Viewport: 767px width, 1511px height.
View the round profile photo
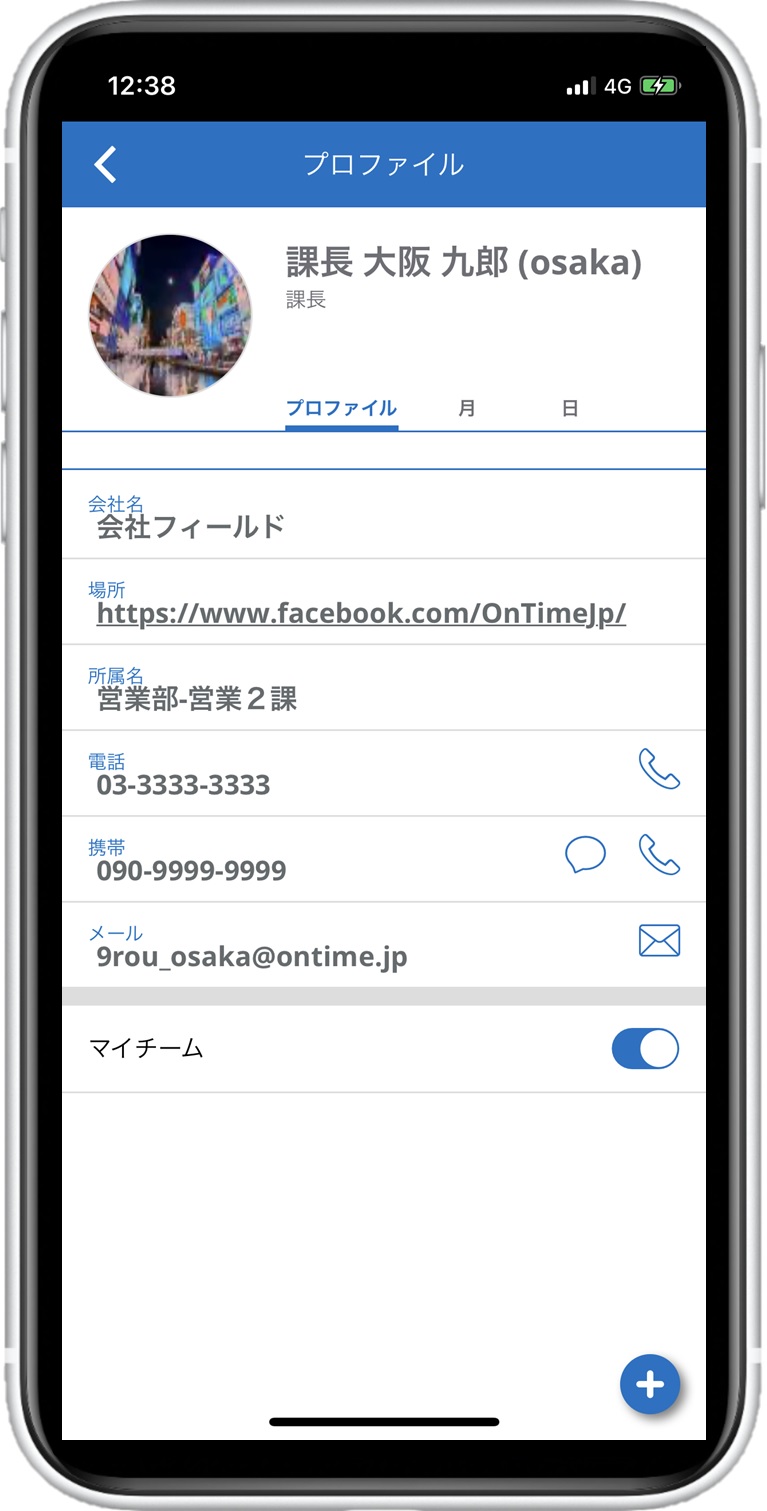coord(170,316)
